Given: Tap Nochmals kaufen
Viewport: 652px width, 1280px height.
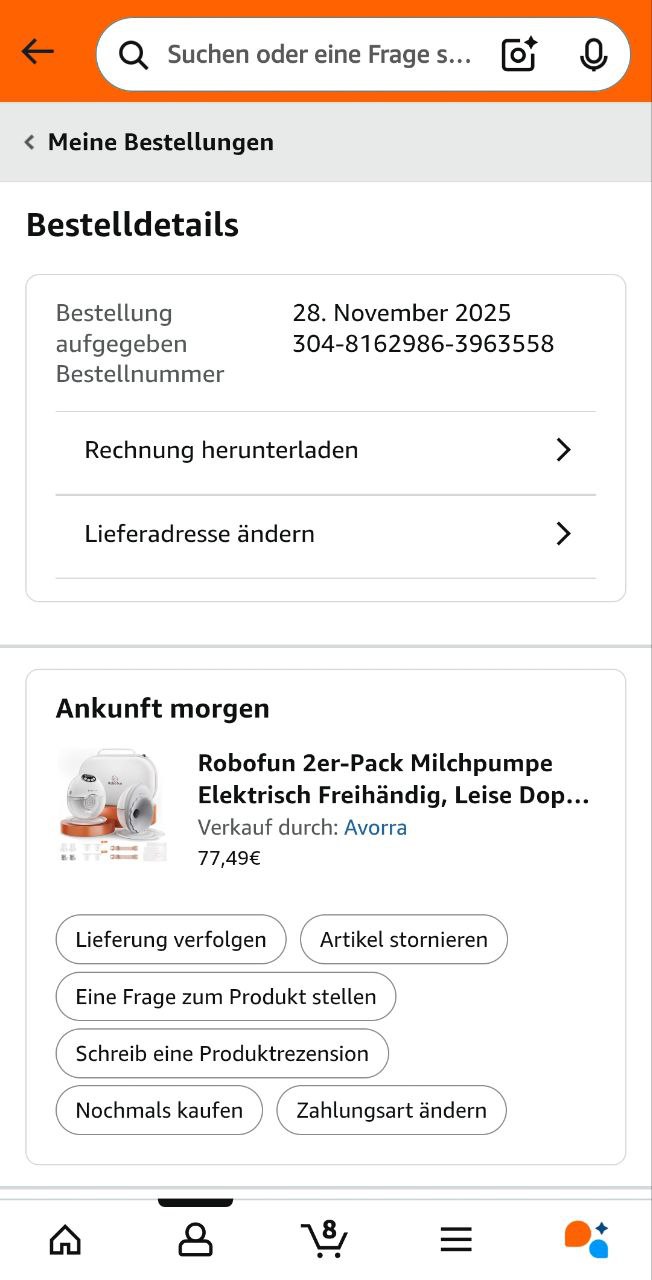Looking at the screenshot, I should tap(159, 1111).
